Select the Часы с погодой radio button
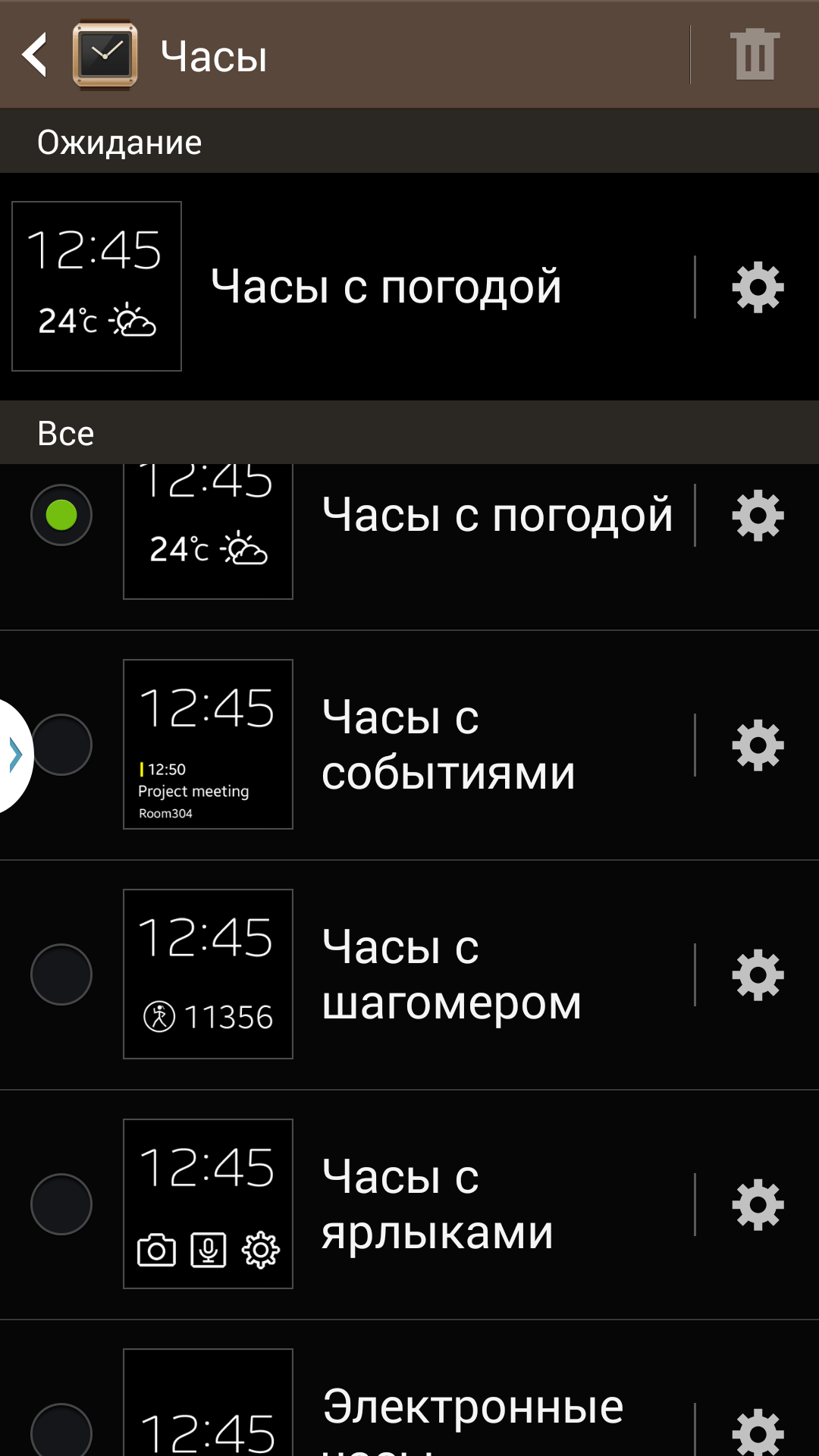 click(x=61, y=515)
